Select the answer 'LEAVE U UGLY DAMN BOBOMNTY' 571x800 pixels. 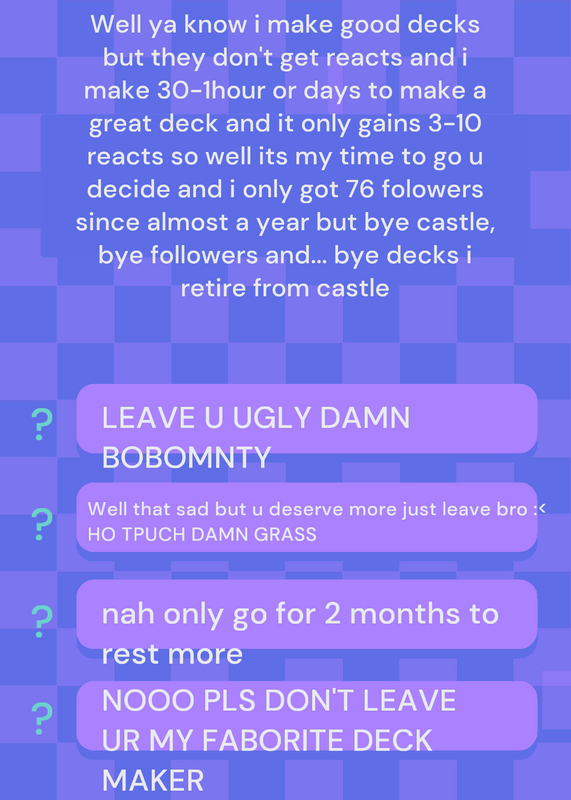[x=307, y=418]
